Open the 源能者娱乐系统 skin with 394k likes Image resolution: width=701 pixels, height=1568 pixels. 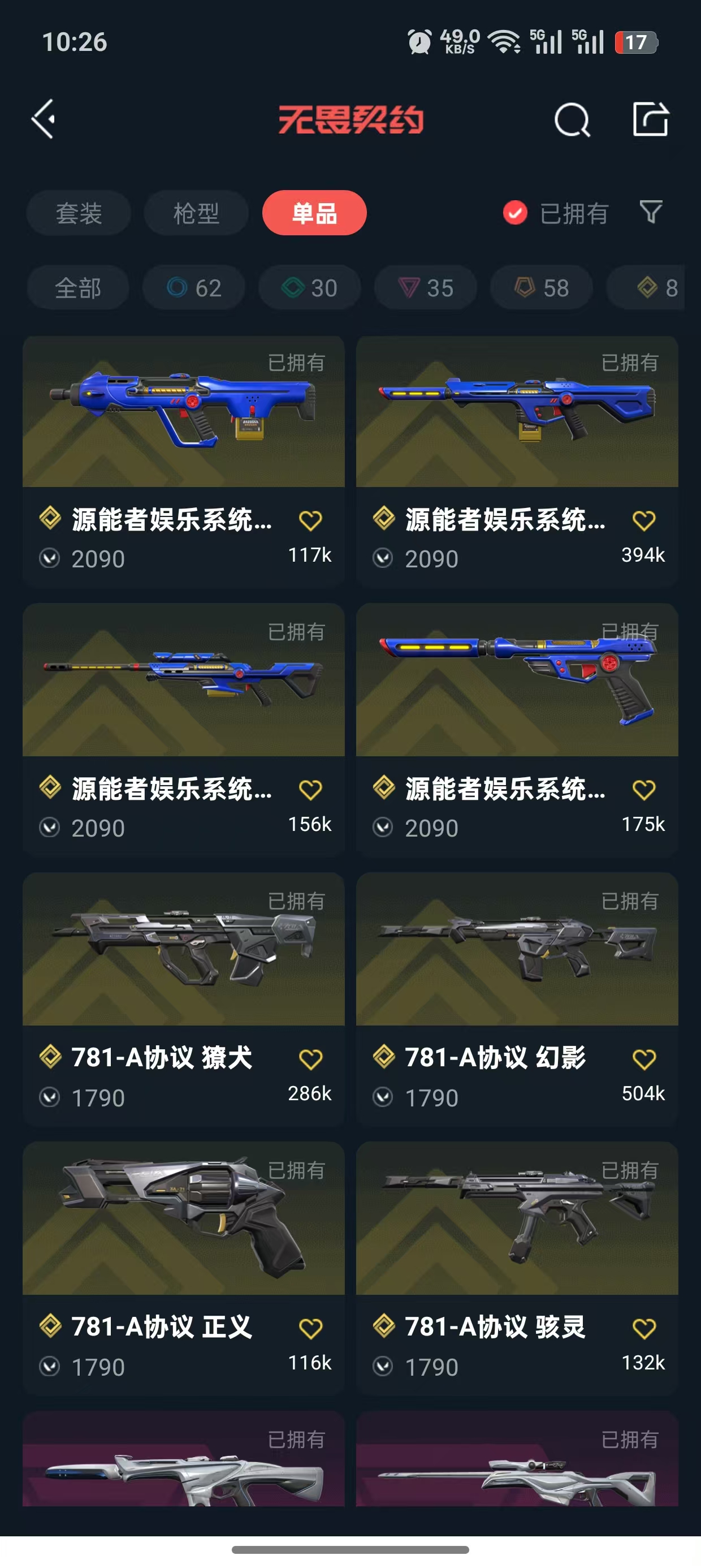click(x=517, y=426)
